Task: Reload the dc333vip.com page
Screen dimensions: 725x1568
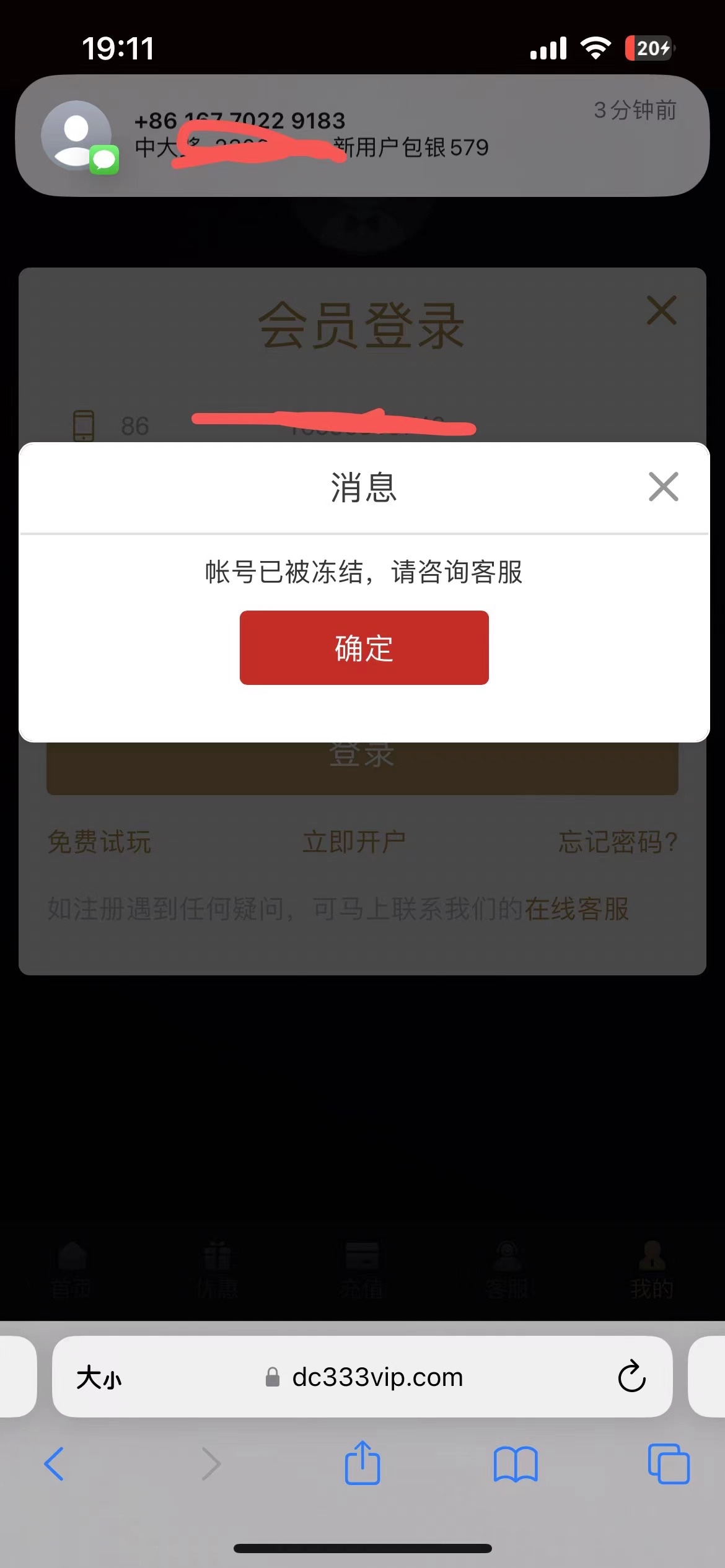Action: [x=631, y=1377]
